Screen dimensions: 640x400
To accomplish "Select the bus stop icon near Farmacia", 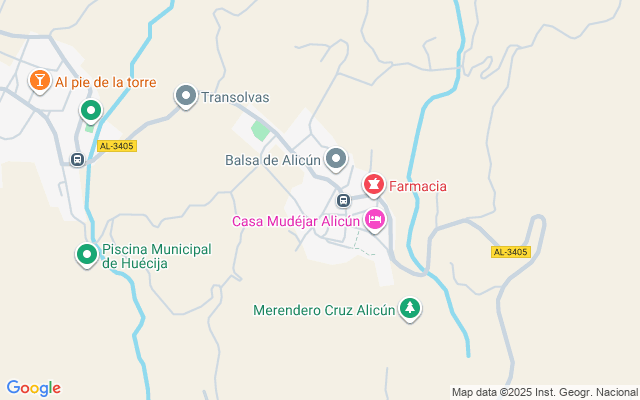I will pos(343,200).
